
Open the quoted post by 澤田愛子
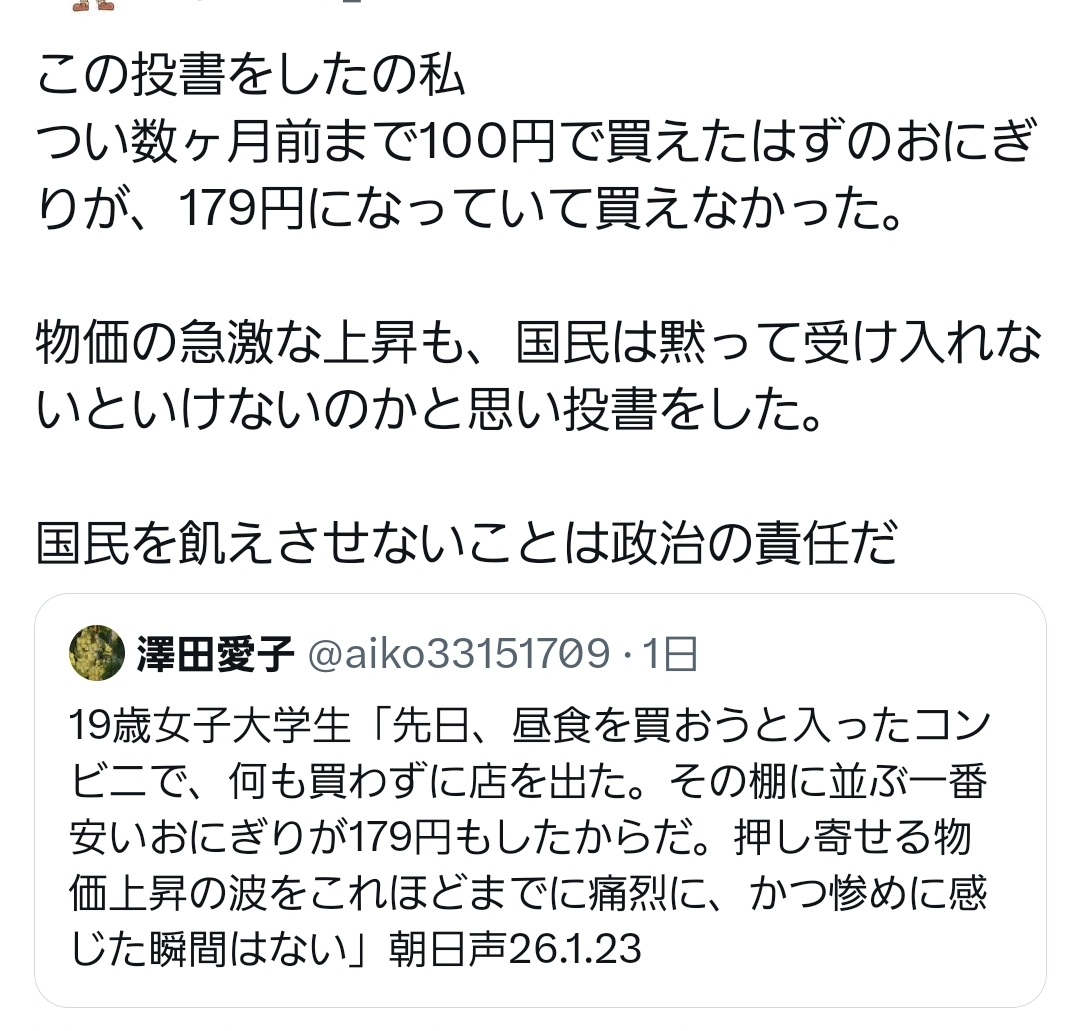(540, 800)
